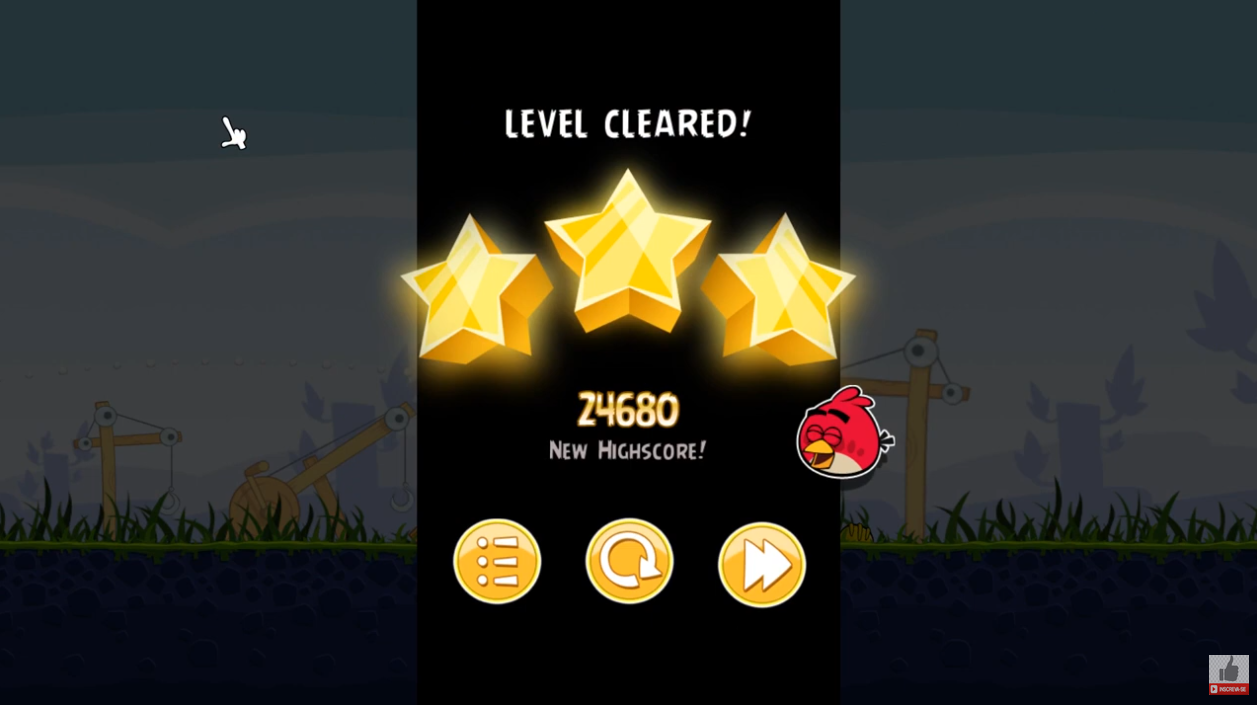Screen dimensions: 1257x705
Task: Open the level selection menu
Action: pos(497,561)
